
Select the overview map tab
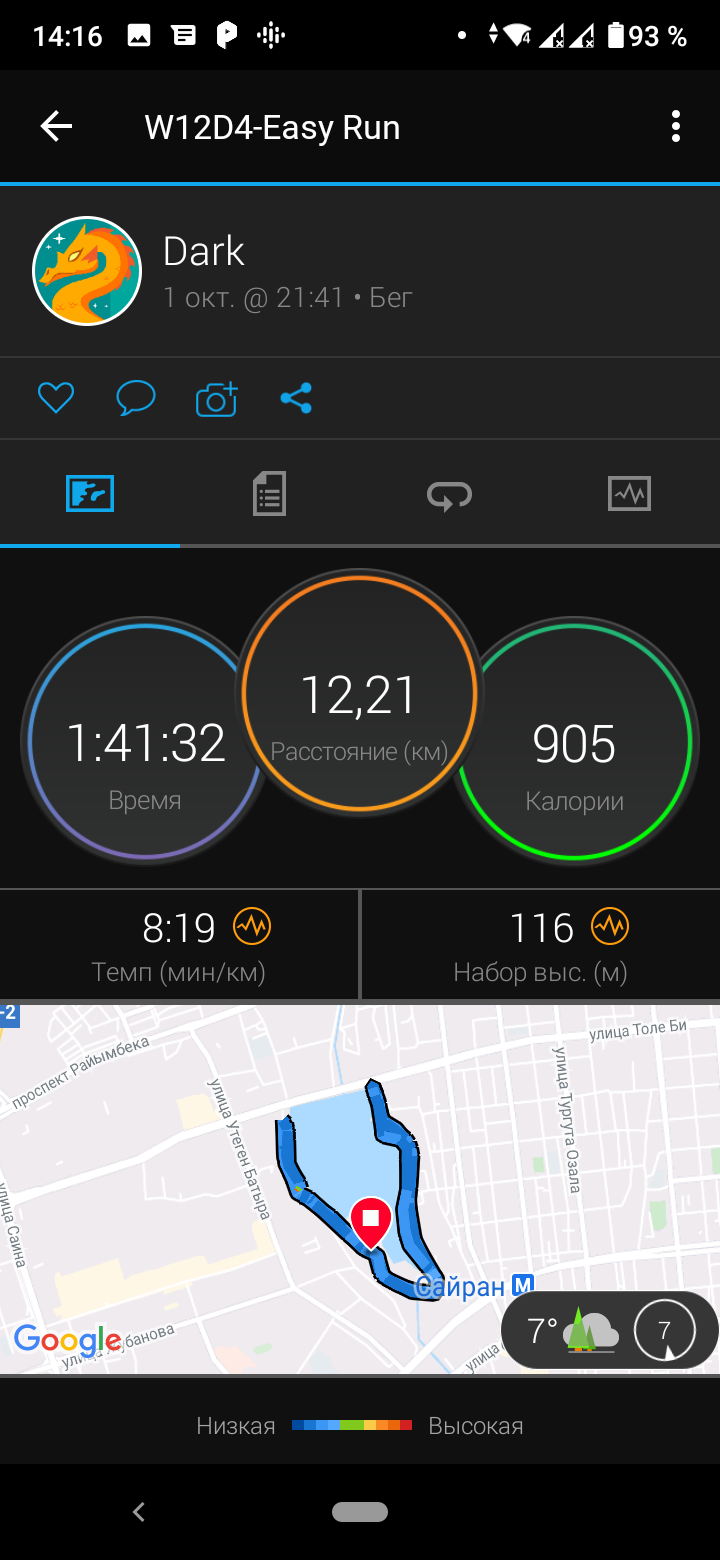coord(90,494)
